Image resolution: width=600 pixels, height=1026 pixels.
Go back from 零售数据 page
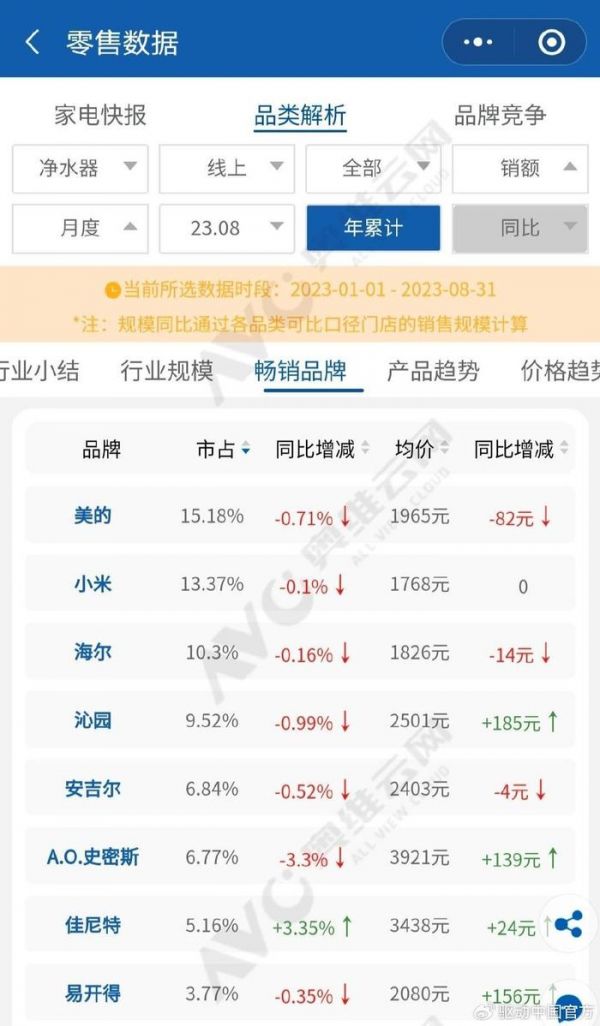click(32, 42)
